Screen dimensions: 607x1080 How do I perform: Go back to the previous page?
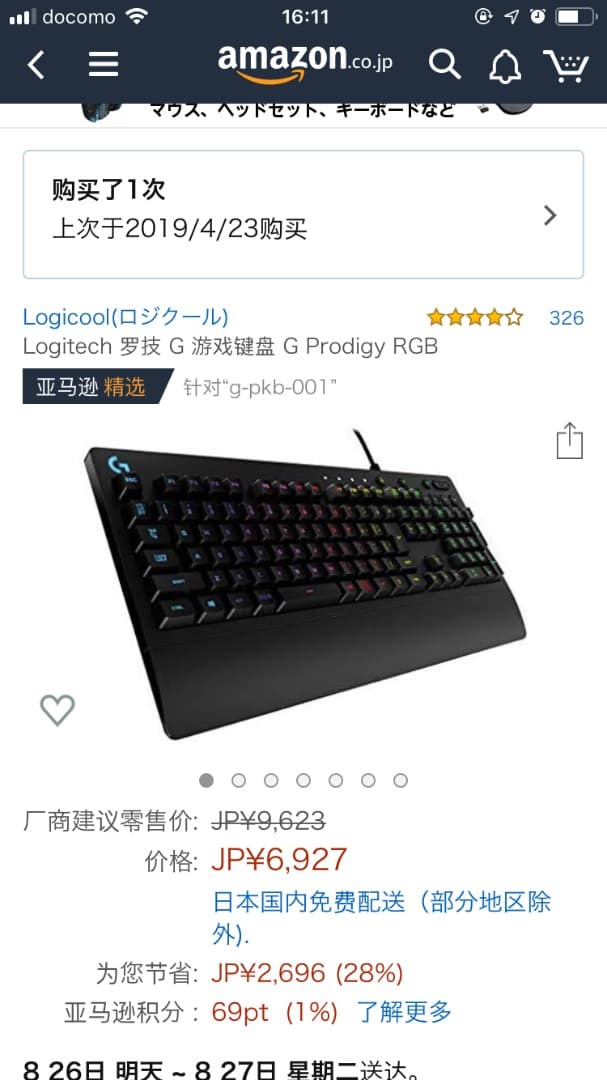(36, 65)
